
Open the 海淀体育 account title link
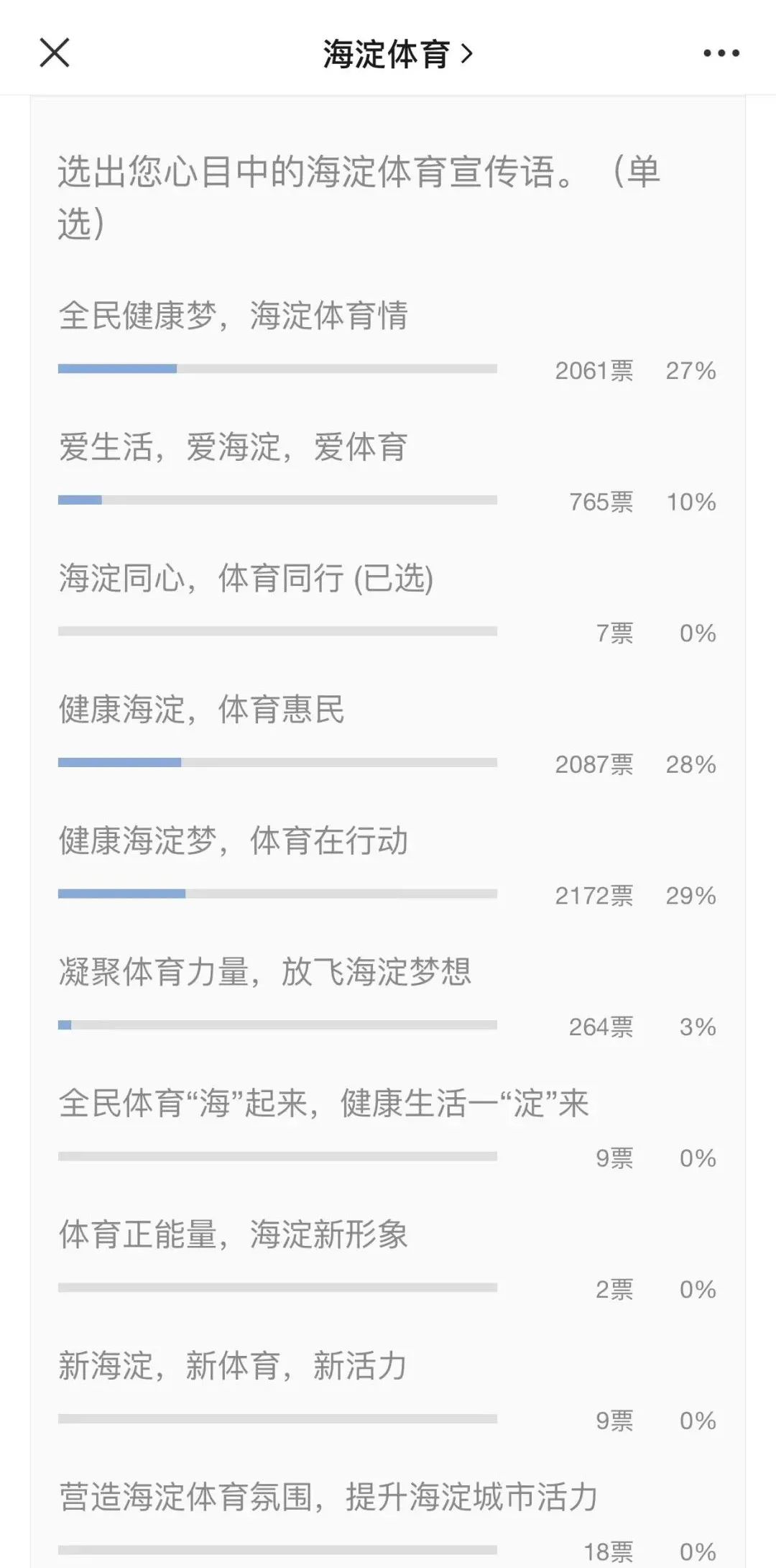pyautogui.click(x=397, y=54)
